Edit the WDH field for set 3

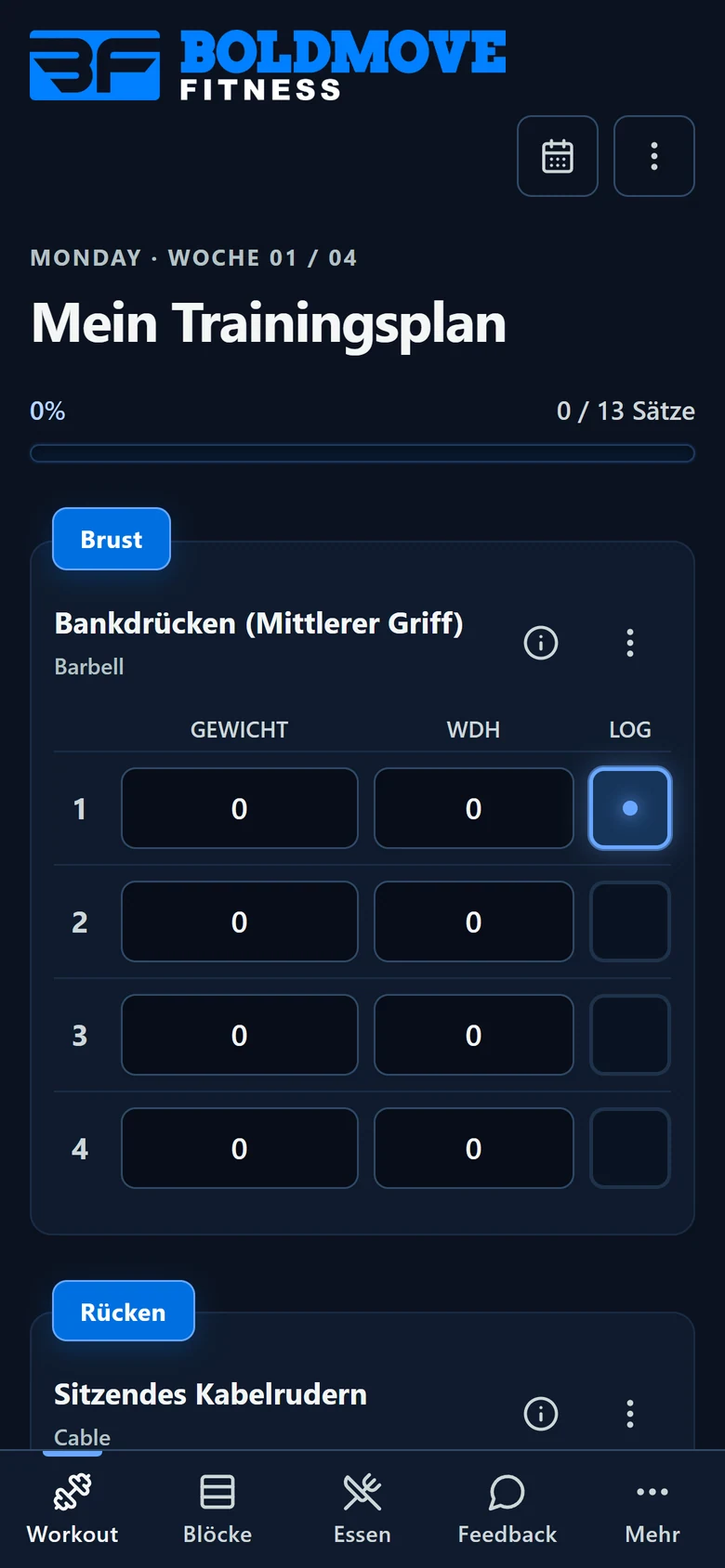(474, 1035)
